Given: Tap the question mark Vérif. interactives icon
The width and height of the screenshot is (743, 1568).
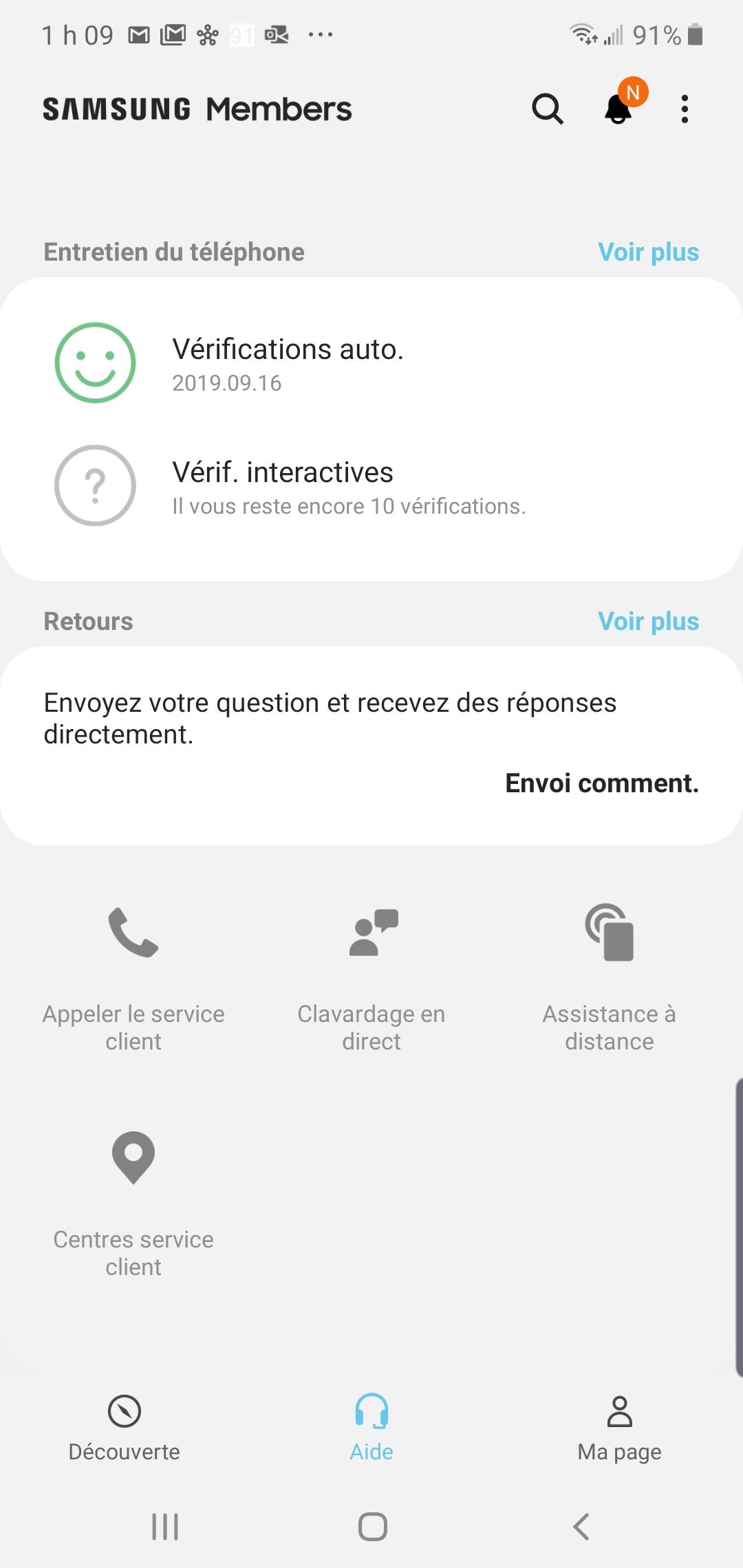Looking at the screenshot, I should (94, 485).
